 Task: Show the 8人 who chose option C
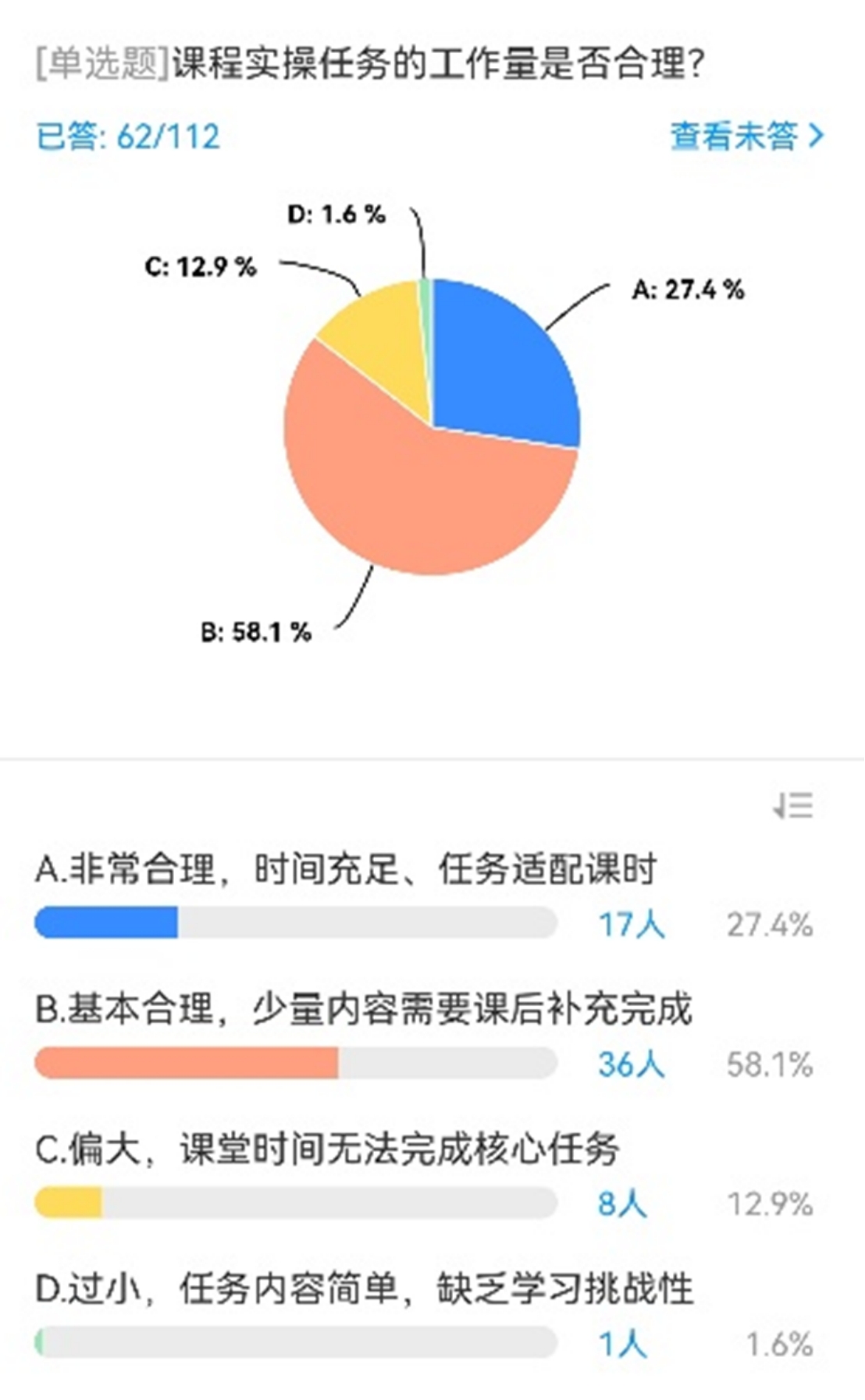(622, 1203)
